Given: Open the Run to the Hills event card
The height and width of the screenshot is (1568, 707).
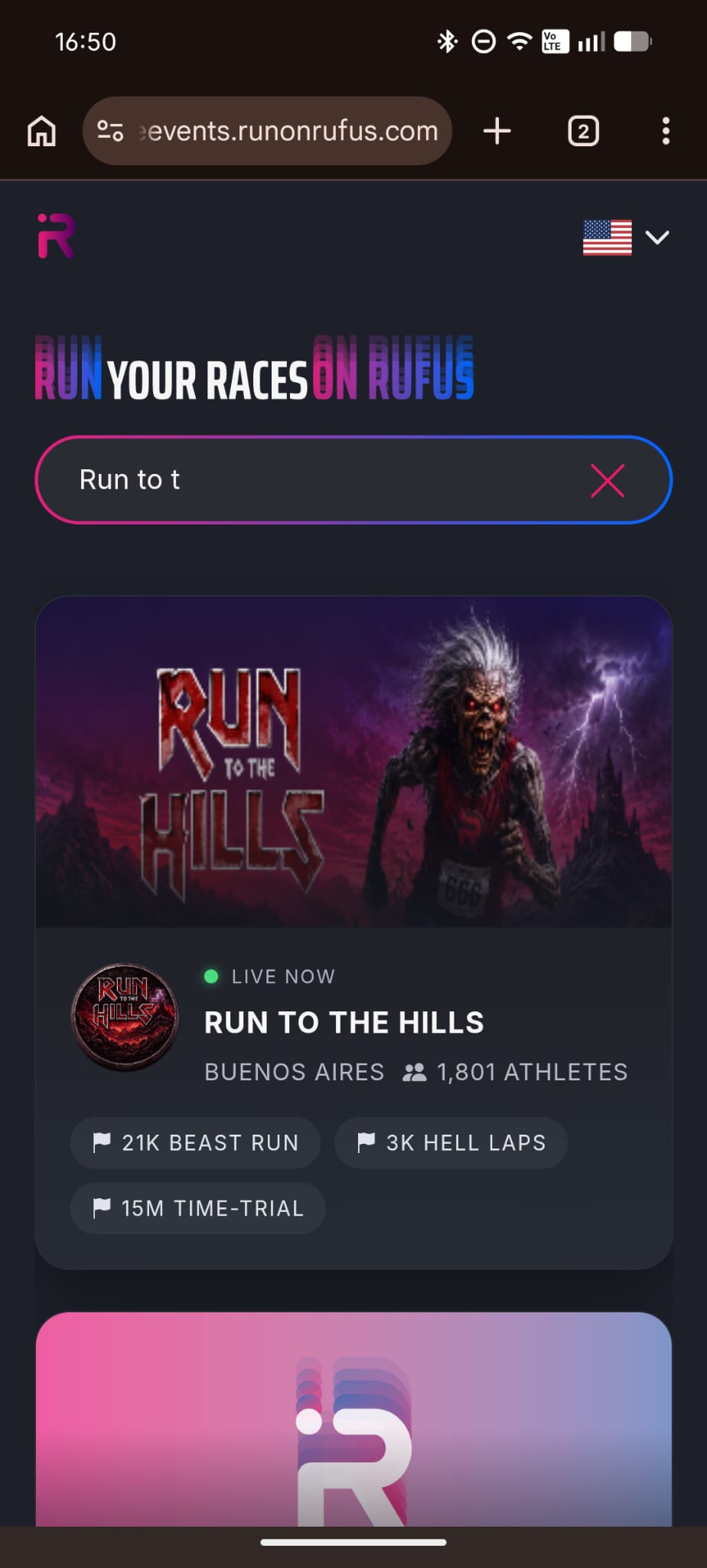Looking at the screenshot, I should pyautogui.click(x=353, y=933).
